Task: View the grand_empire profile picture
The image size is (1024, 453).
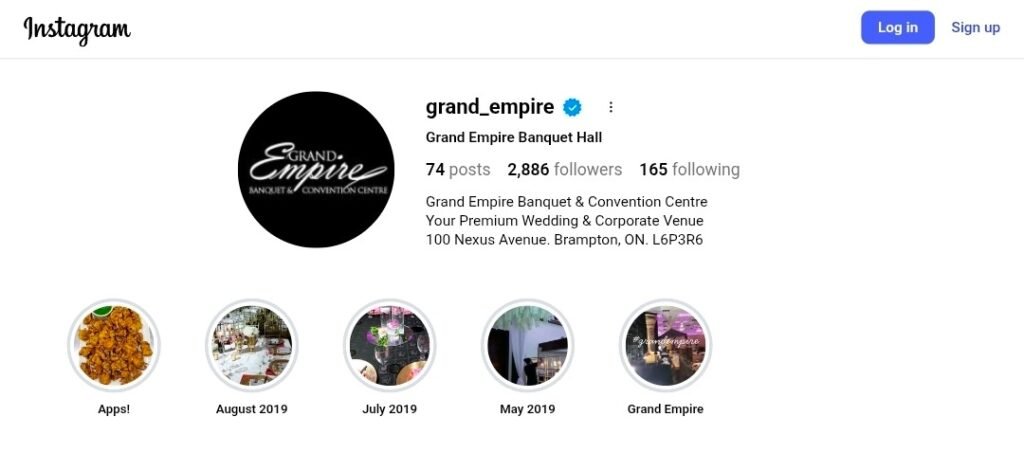Action: (316, 170)
